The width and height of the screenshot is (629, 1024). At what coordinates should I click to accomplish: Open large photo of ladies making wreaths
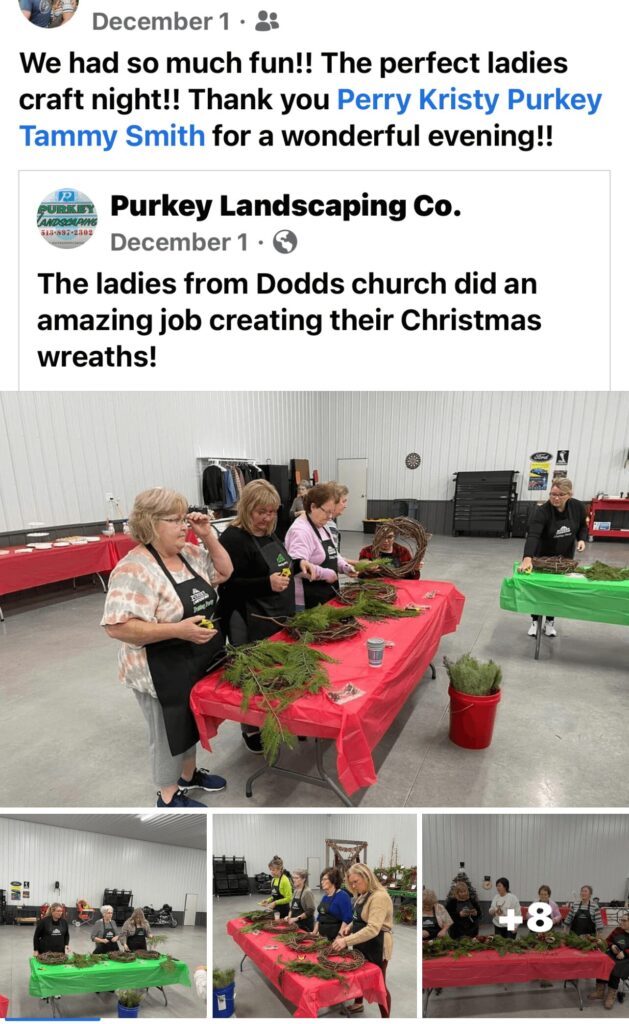314,598
